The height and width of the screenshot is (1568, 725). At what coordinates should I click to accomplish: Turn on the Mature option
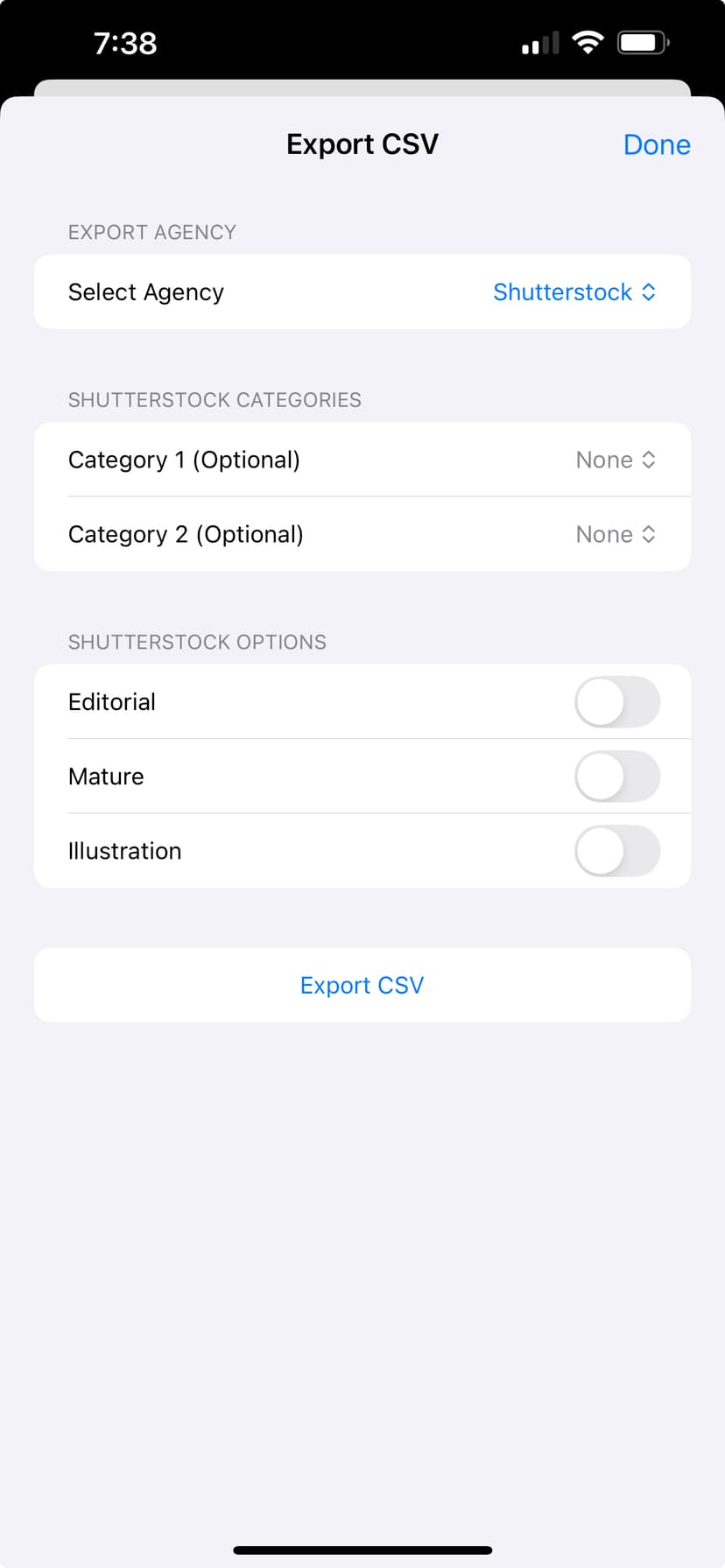point(617,777)
